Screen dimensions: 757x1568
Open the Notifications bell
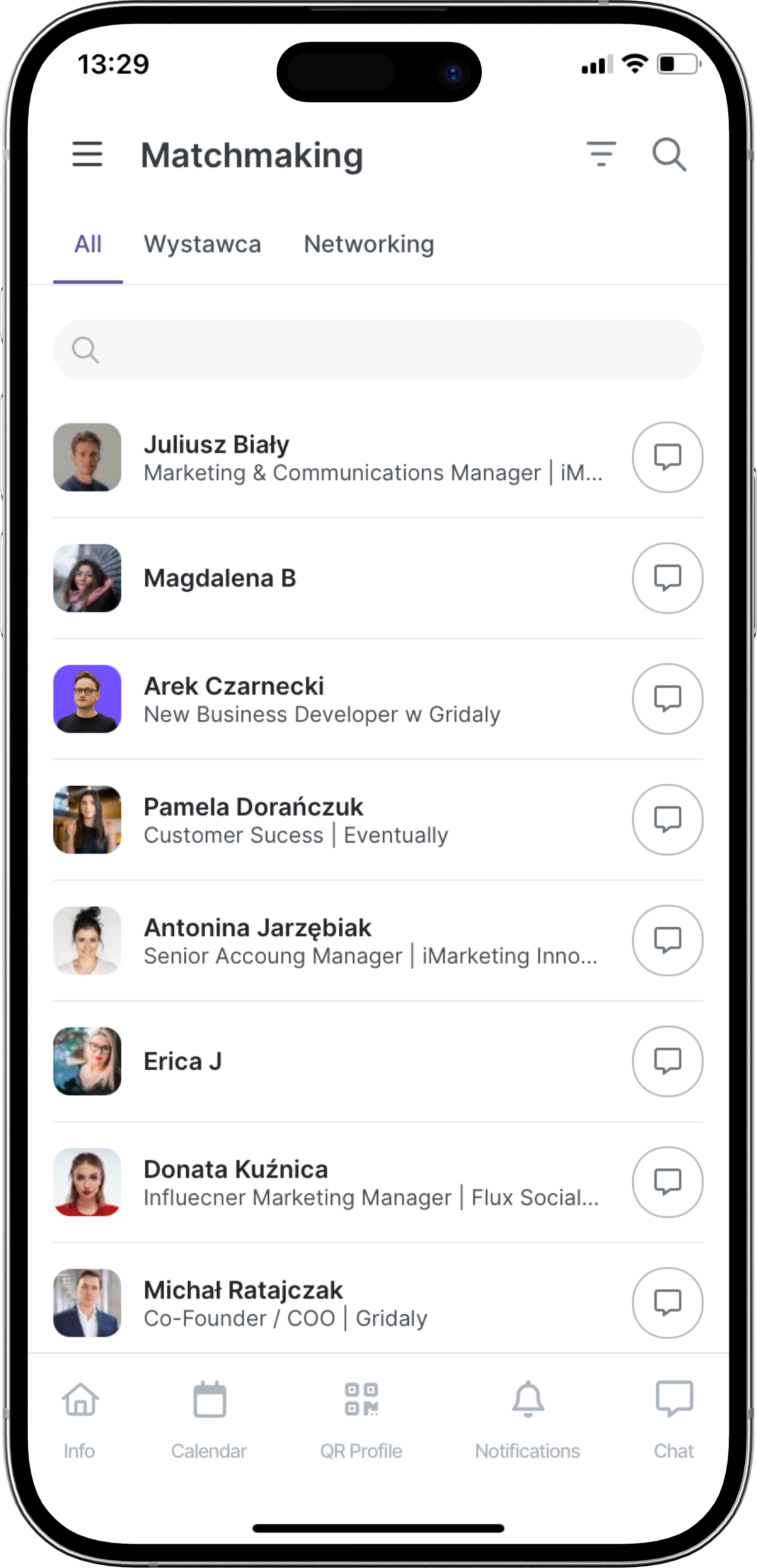tap(528, 1407)
